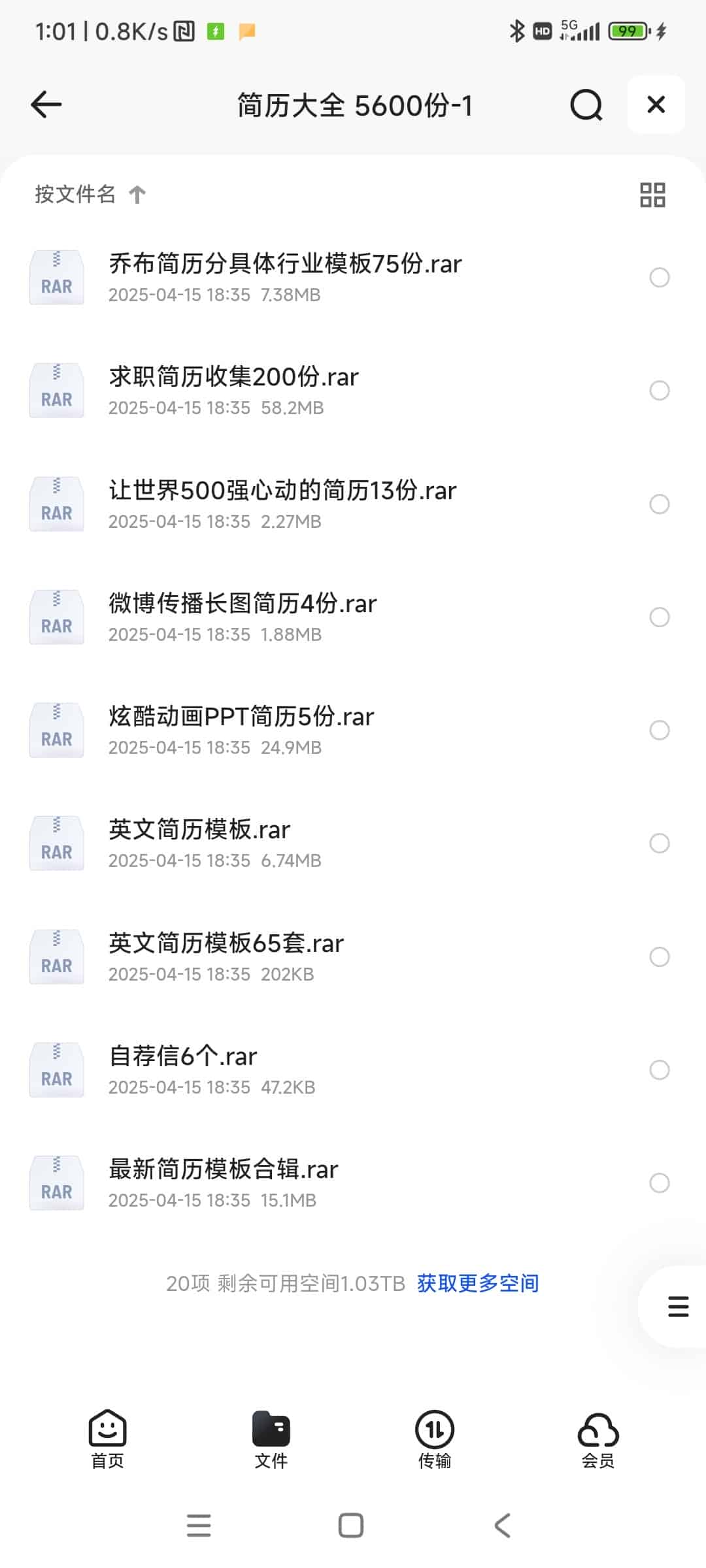Close the folder view with the X
This screenshot has width=706, height=1568.
click(x=656, y=105)
